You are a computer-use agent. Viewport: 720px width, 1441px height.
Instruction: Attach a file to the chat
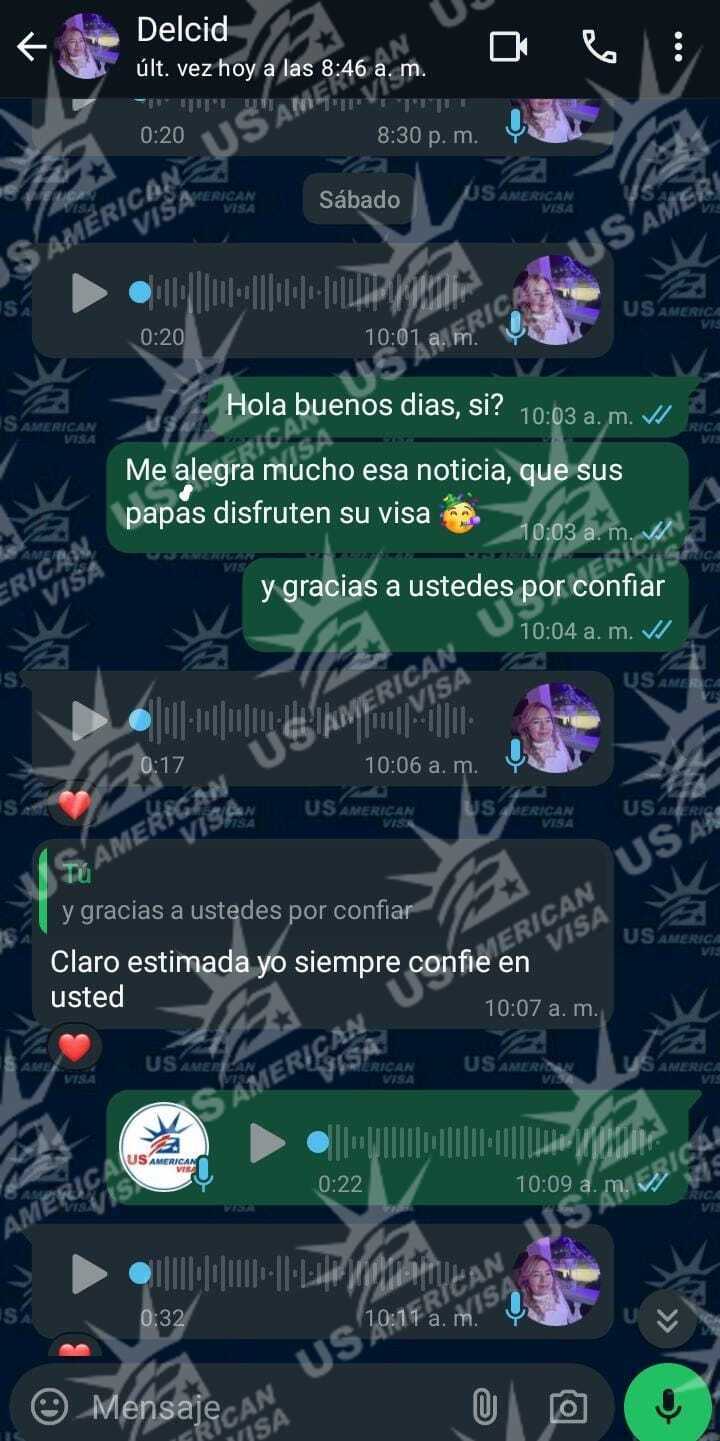point(484,1408)
